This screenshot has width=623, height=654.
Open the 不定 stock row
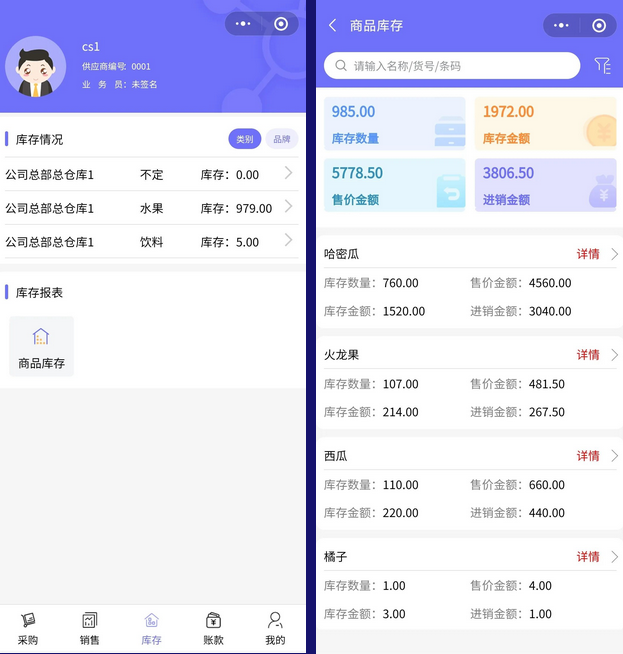tap(151, 174)
